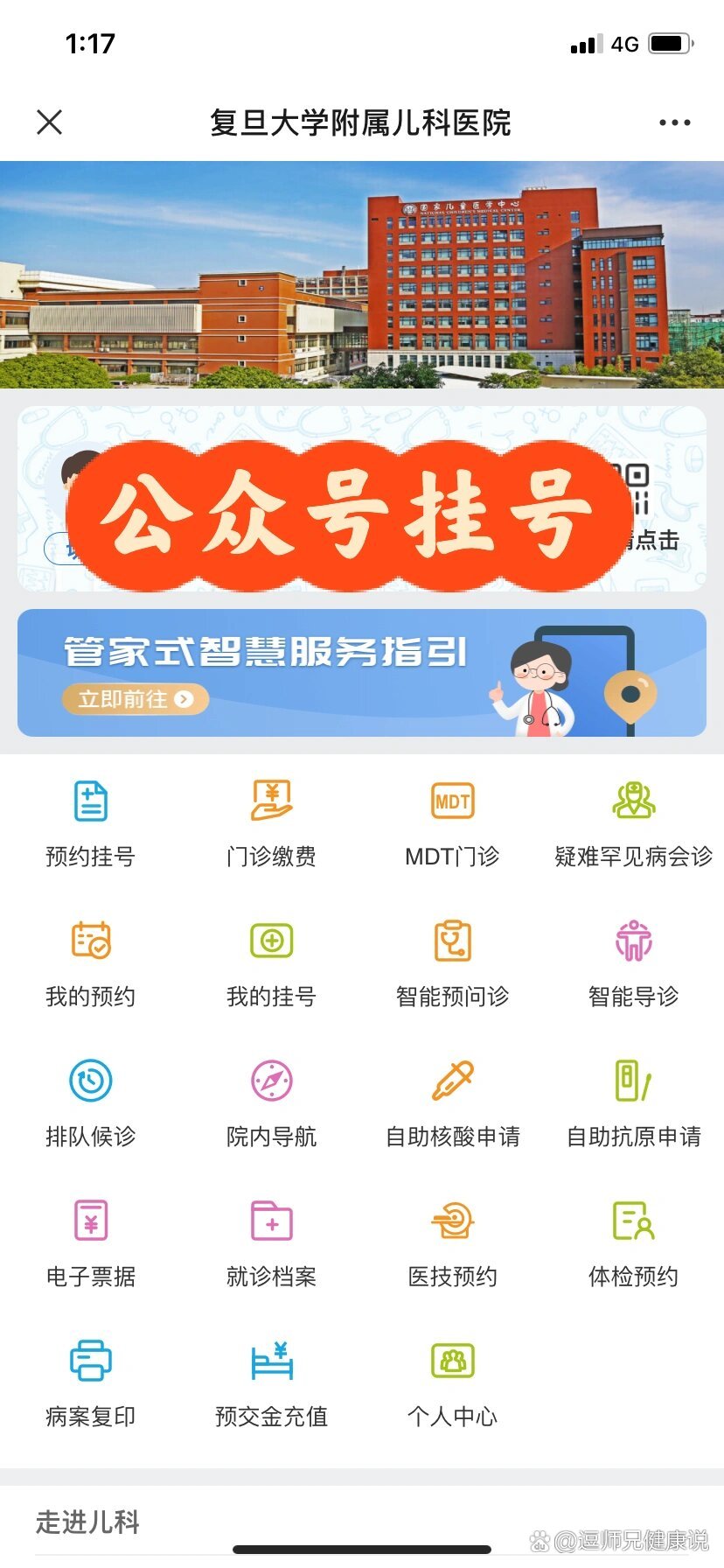Check 排队候诊 queue status

(90, 1102)
